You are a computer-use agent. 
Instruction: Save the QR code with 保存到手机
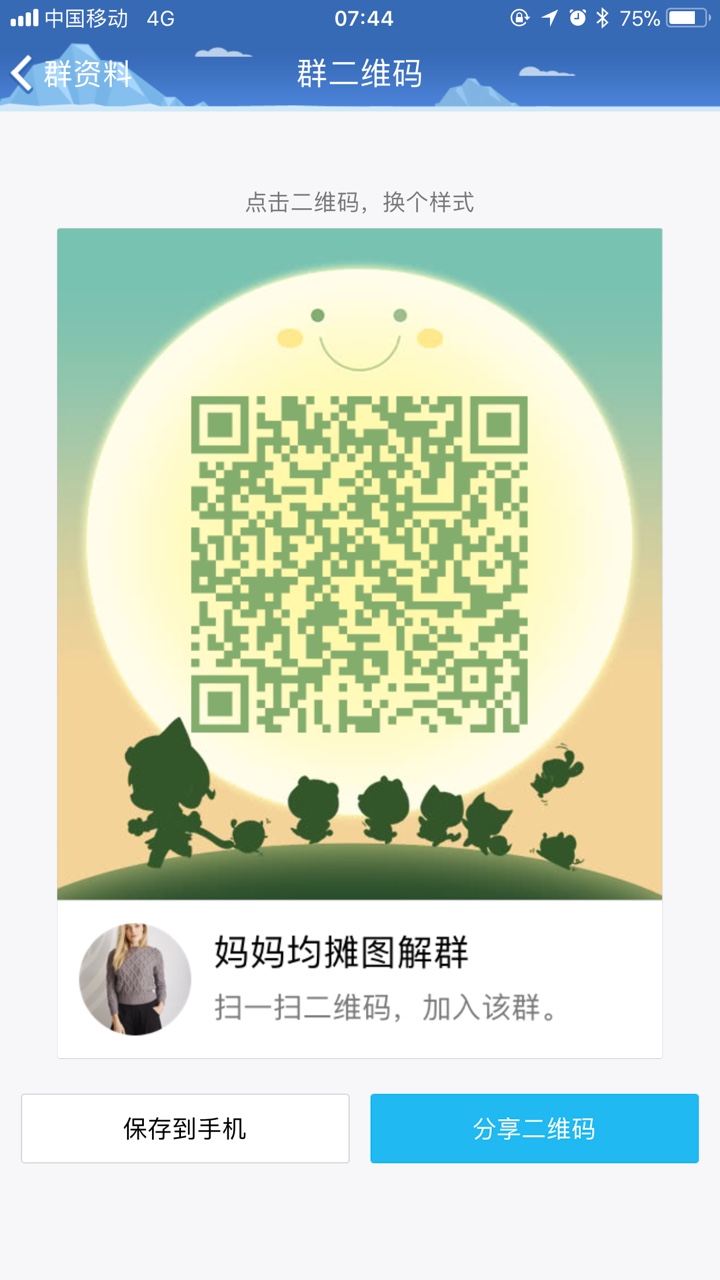185,1128
